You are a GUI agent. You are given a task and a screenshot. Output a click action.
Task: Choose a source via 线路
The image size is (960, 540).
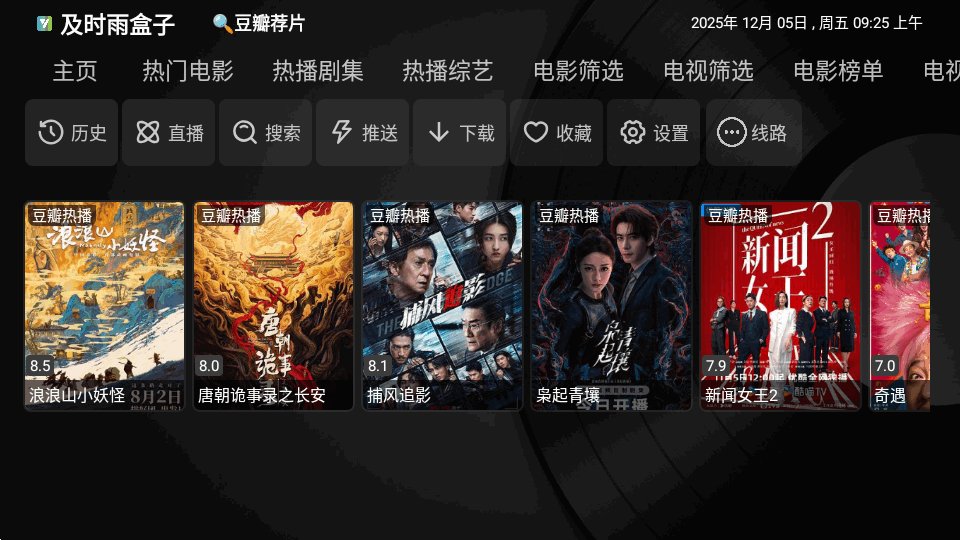tap(753, 132)
